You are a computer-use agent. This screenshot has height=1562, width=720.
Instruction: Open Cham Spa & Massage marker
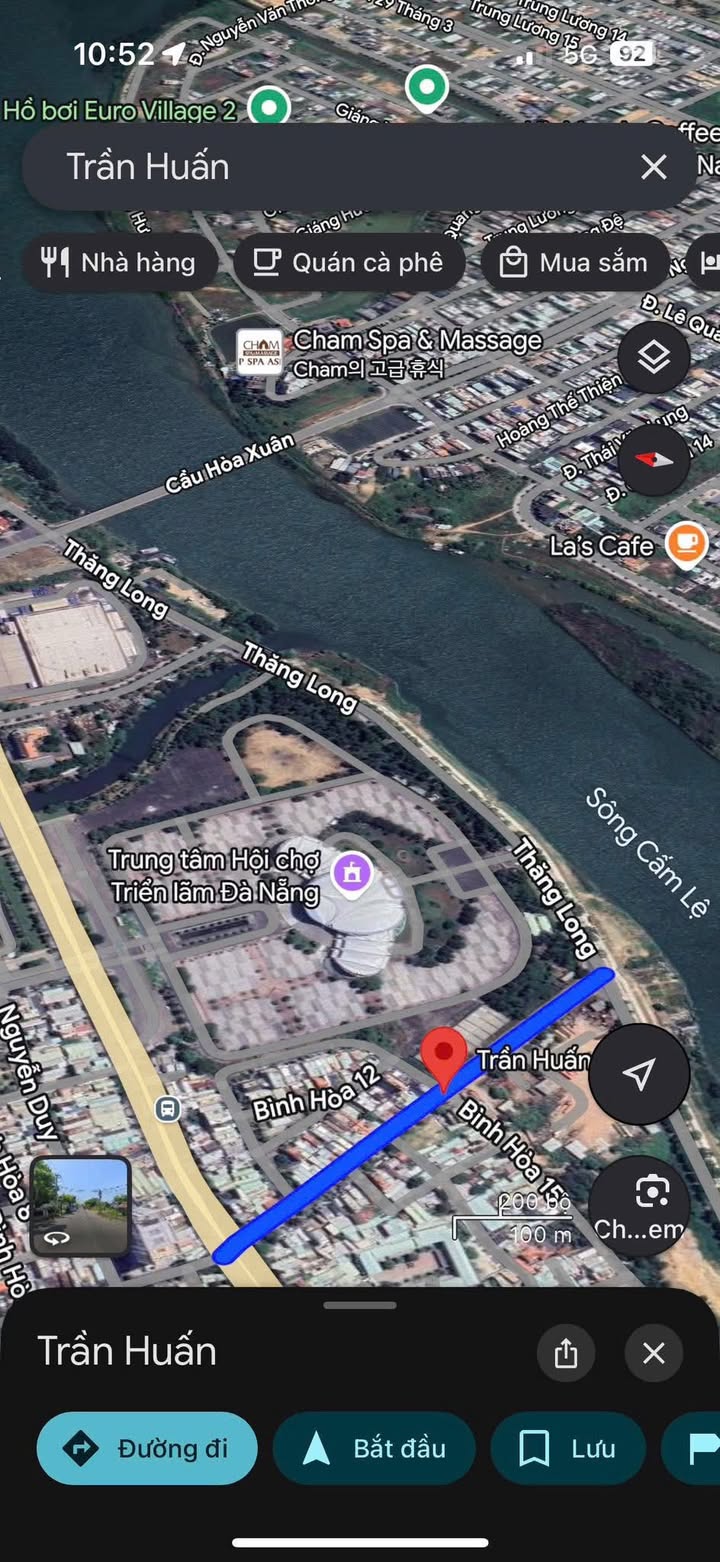click(260, 352)
